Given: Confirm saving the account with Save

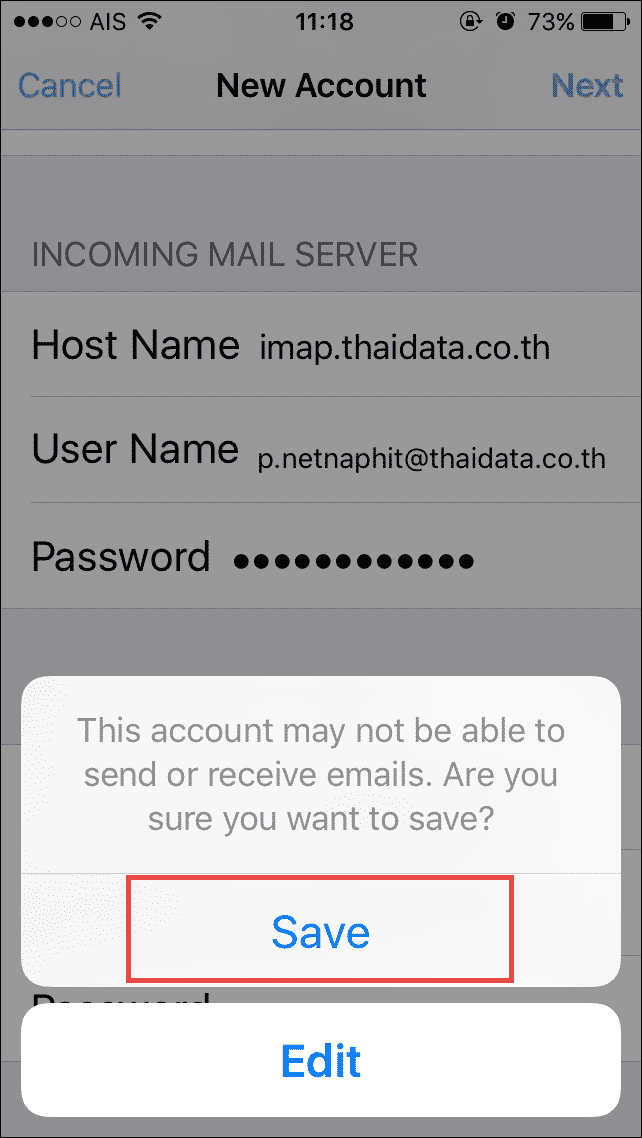Looking at the screenshot, I should [321, 930].
